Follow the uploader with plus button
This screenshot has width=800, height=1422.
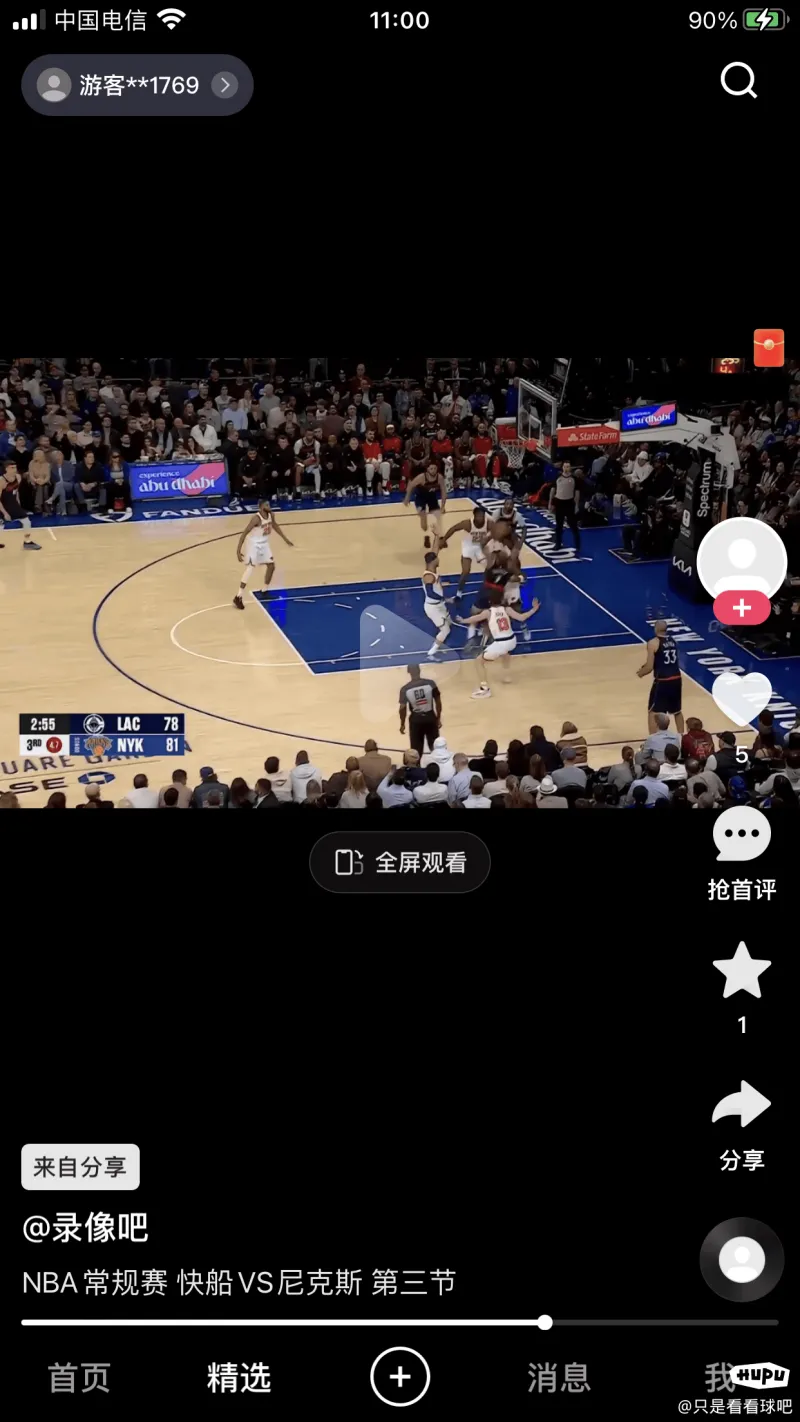(741, 608)
